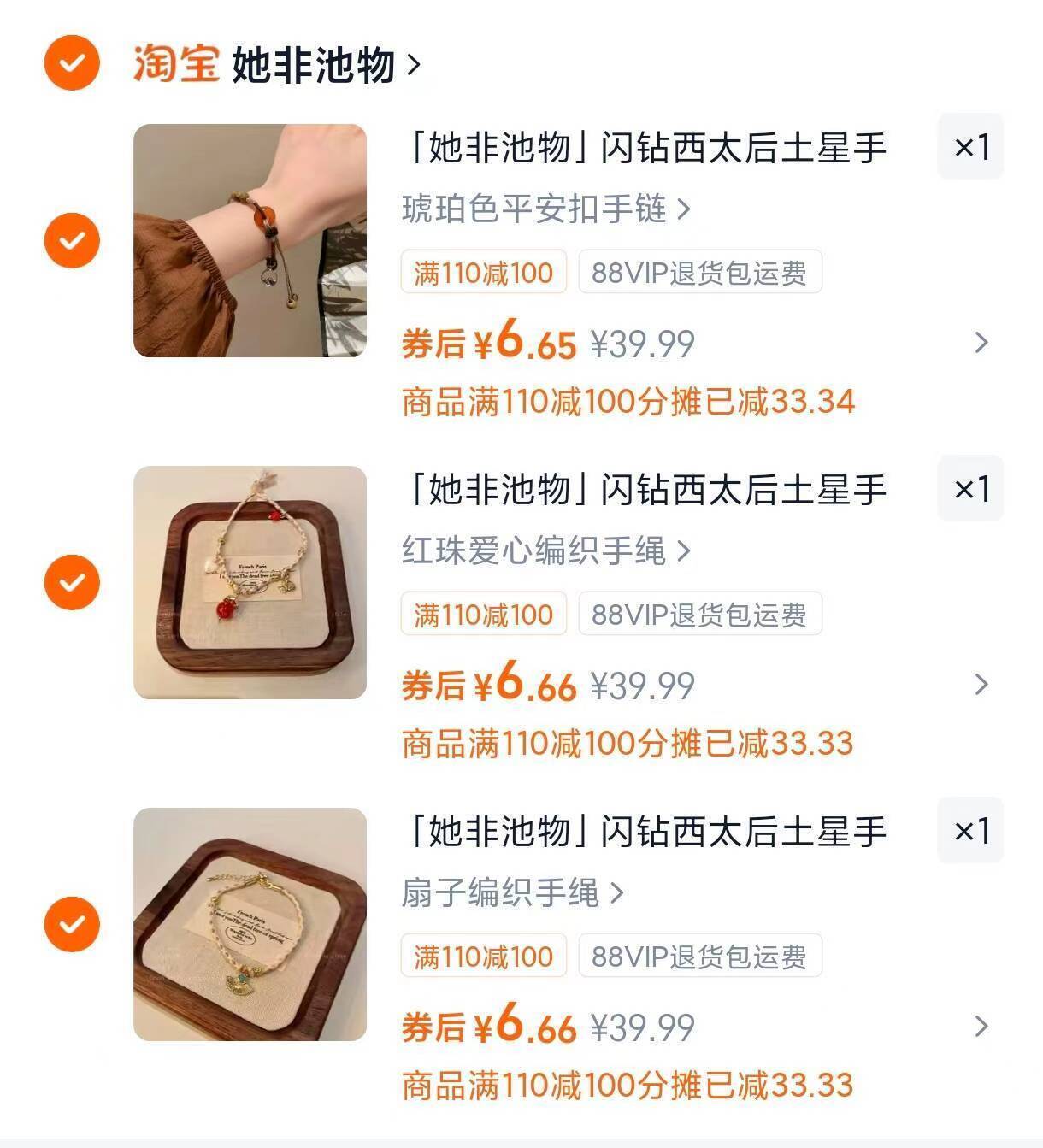The image size is (1043, 1148).
Task: Uncheck the whole 她非池物 store checkbox
Action: (72, 62)
